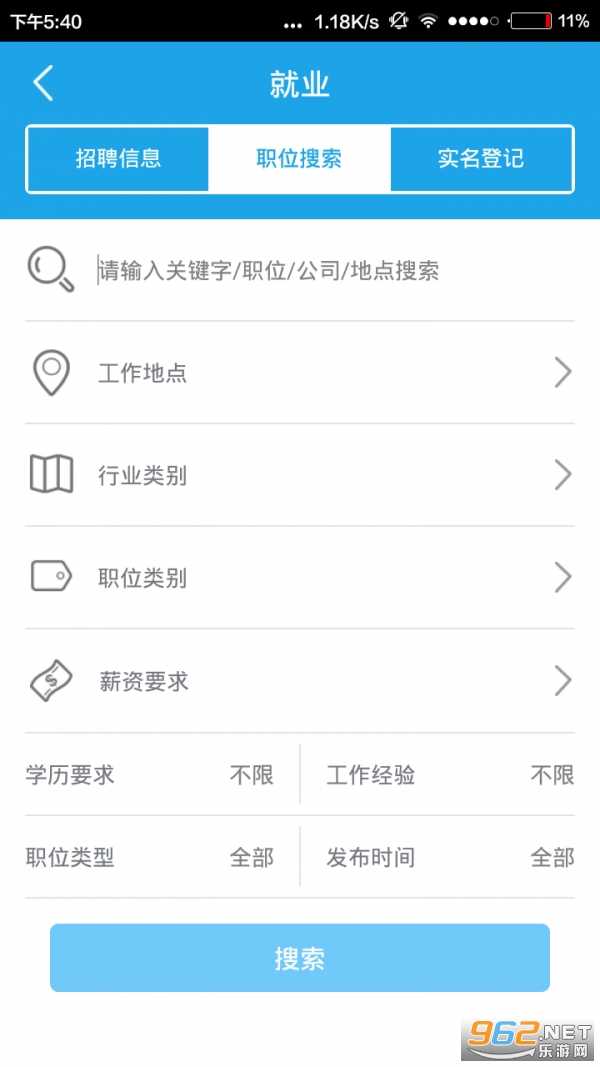Tap the blue 搜索 button
Screen dimensions: 600x1067
coord(300,958)
